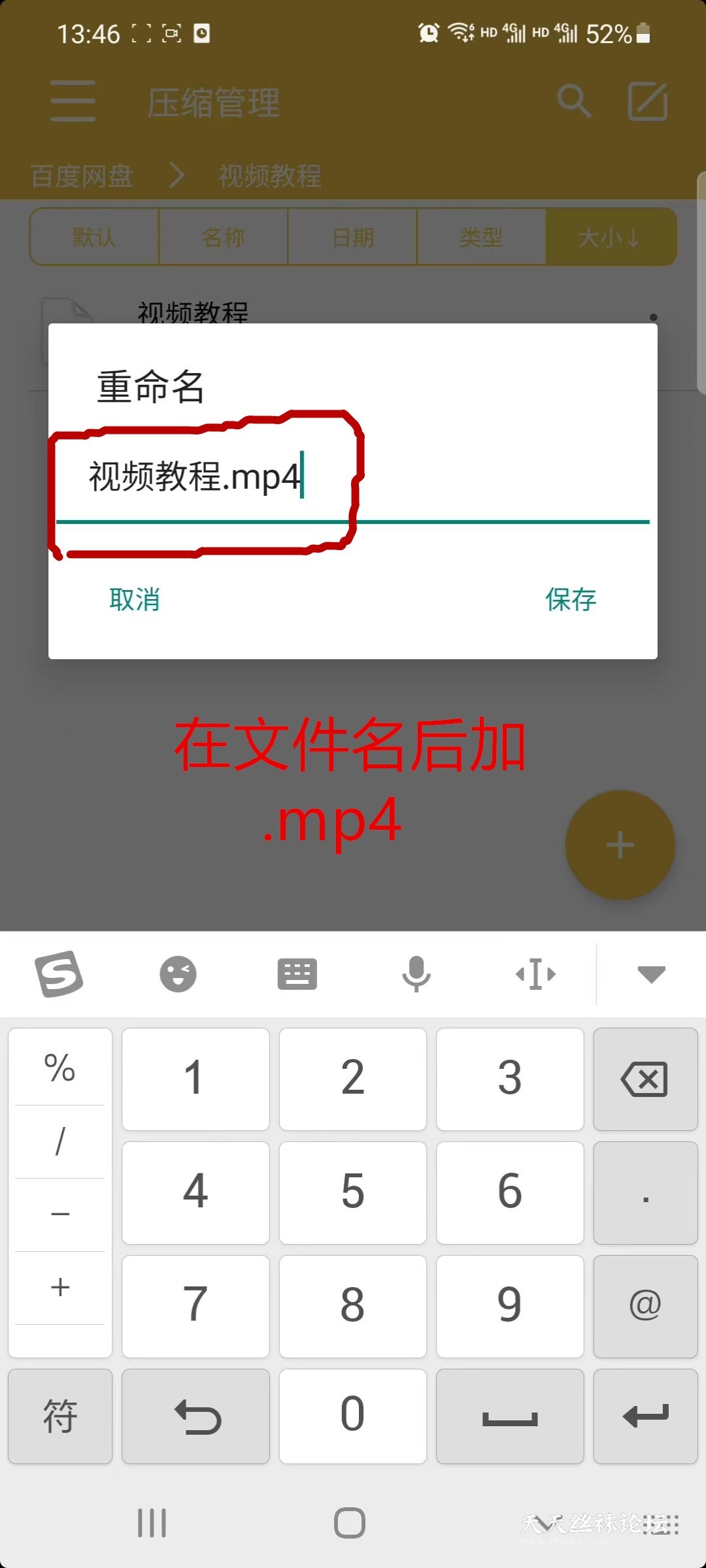Start voice input with the microphone

pyautogui.click(x=416, y=974)
